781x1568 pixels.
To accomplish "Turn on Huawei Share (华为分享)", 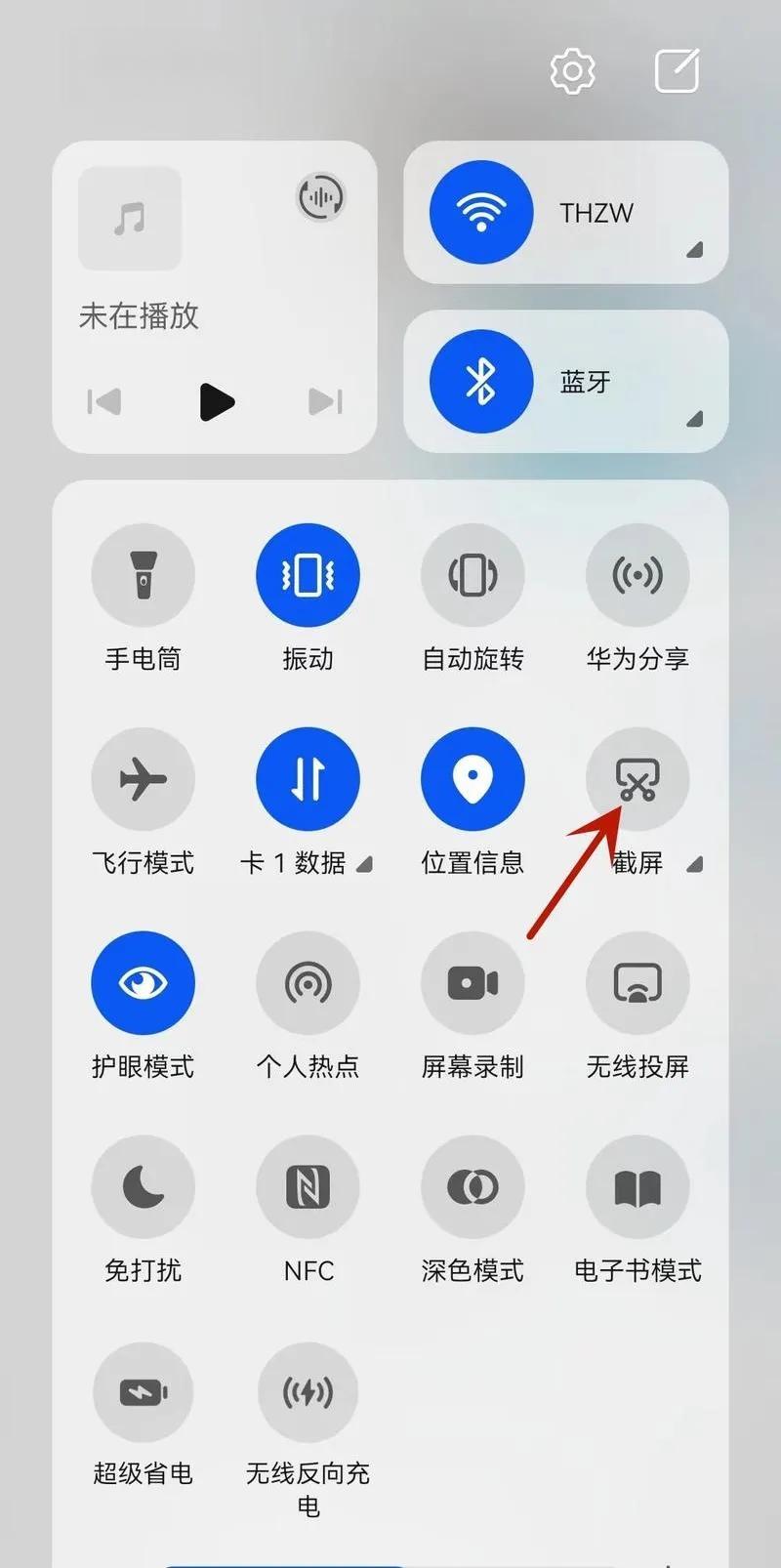I will pos(637,575).
